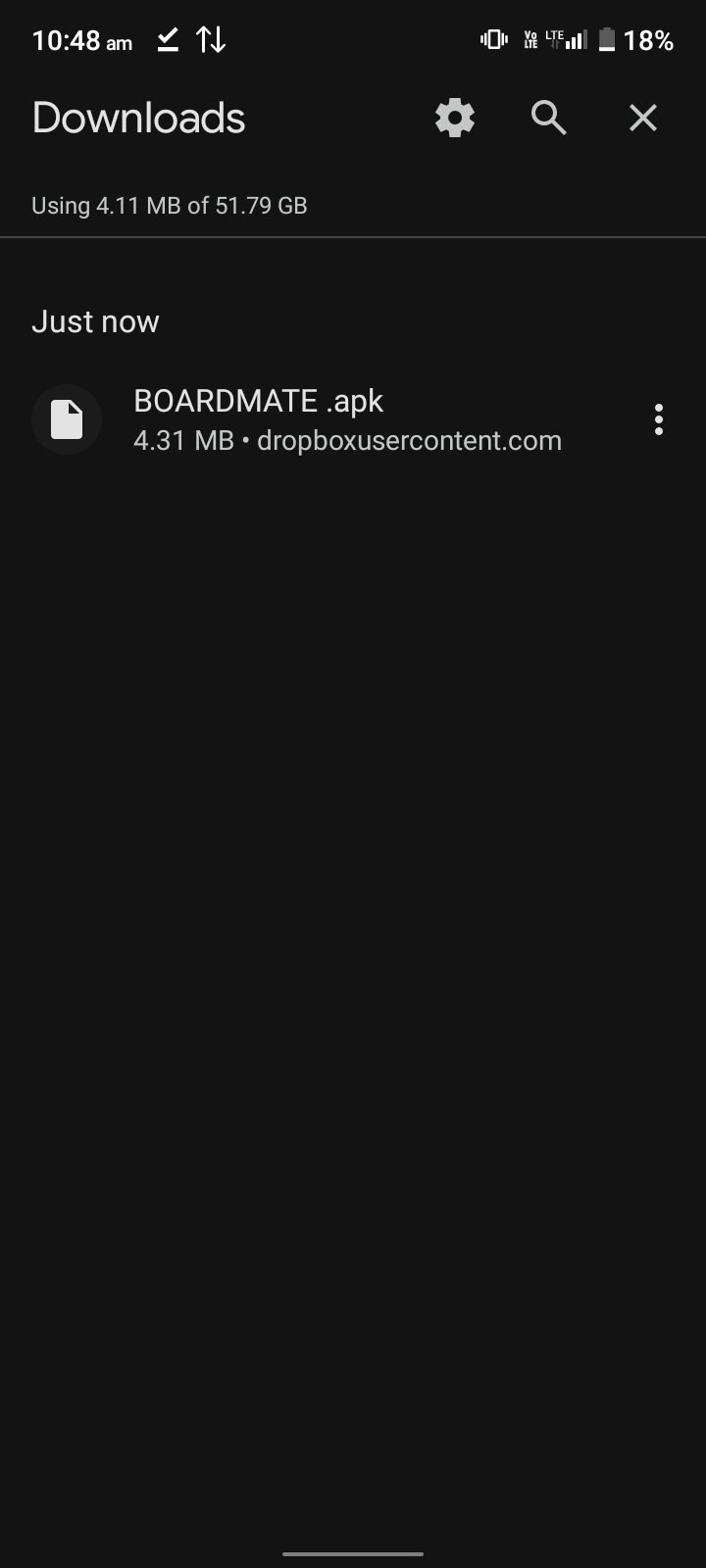706x1568 pixels.
Task: Open the Downloads settings gear
Action: [453, 118]
